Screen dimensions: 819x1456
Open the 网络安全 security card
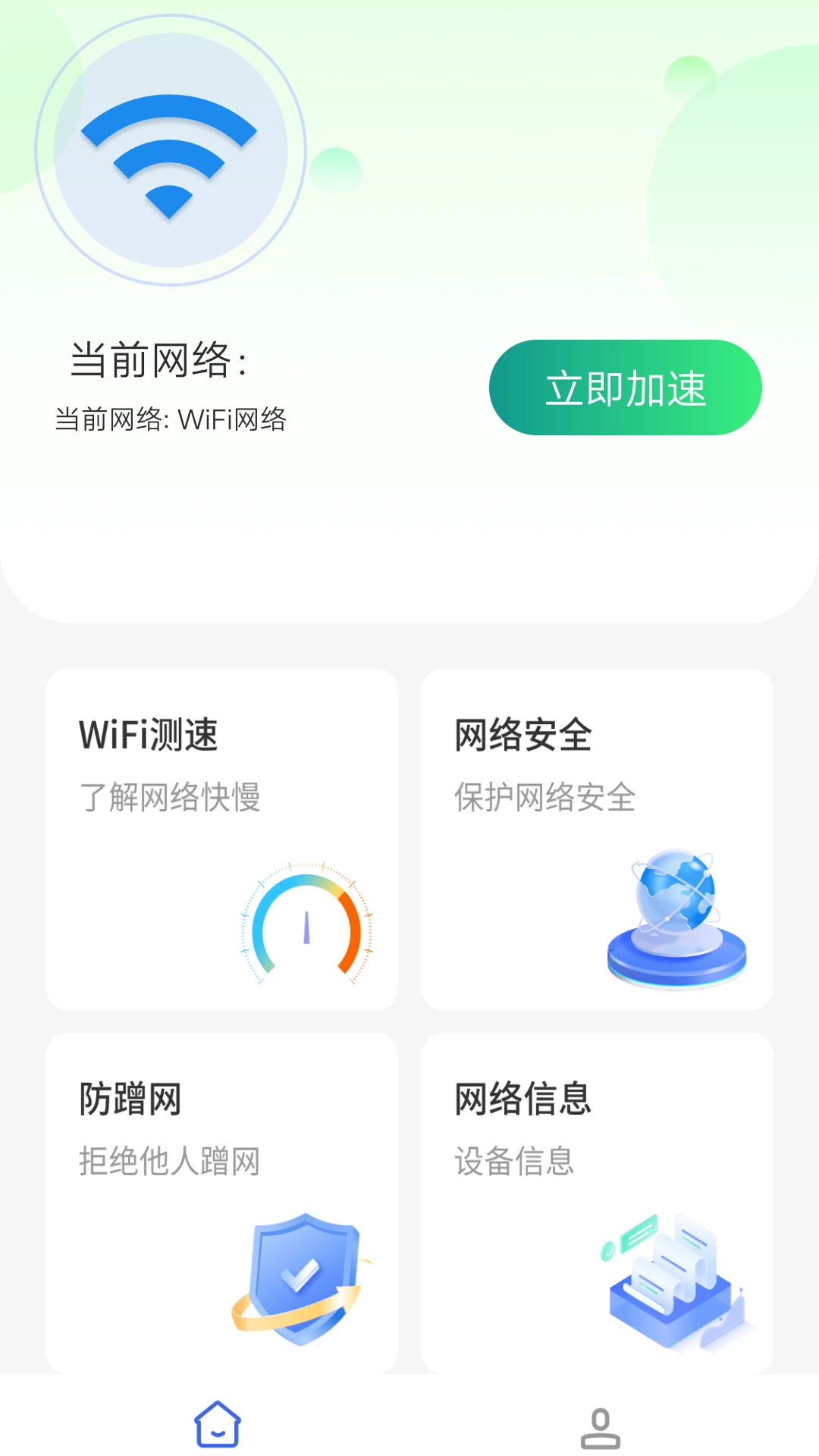tap(598, 838)
